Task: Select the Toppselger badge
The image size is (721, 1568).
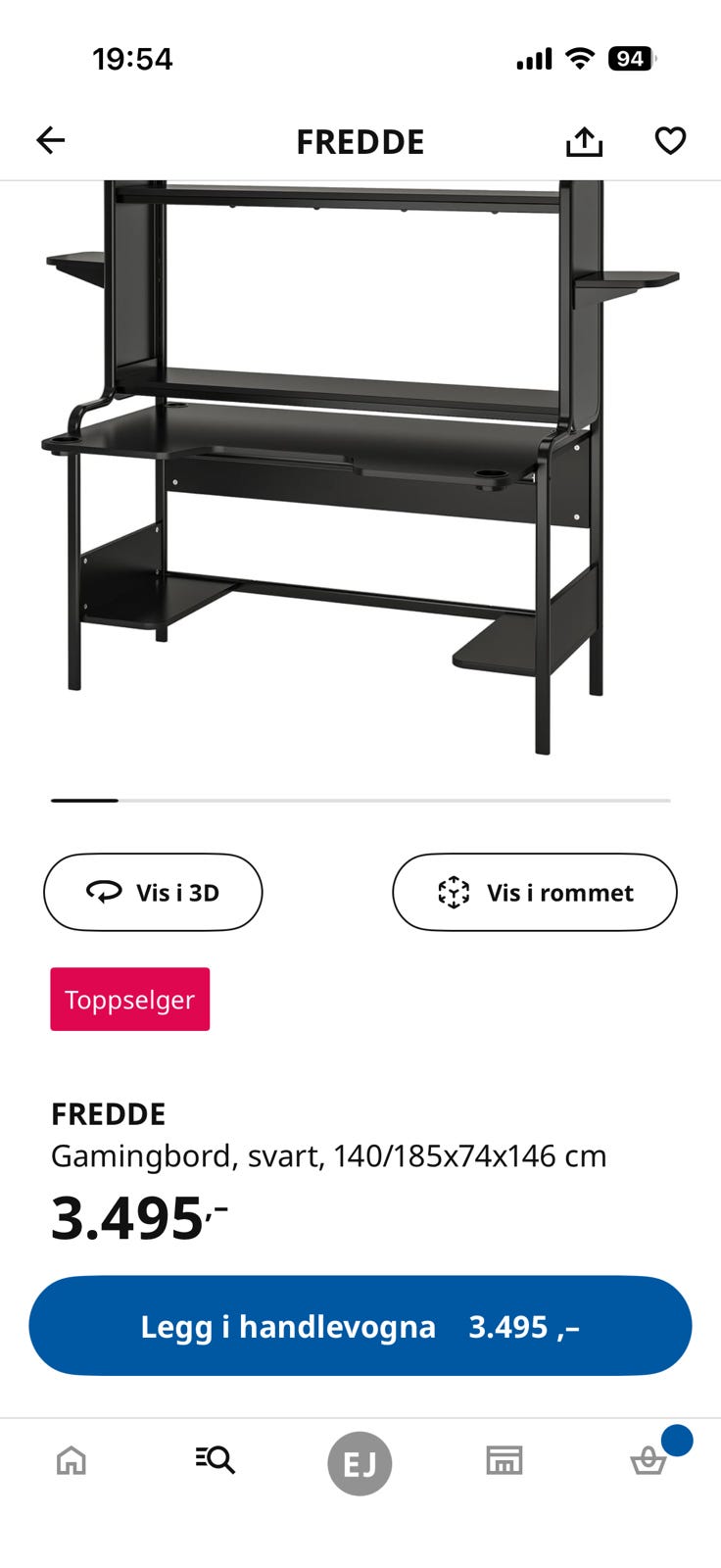Action: coord(129,999)
